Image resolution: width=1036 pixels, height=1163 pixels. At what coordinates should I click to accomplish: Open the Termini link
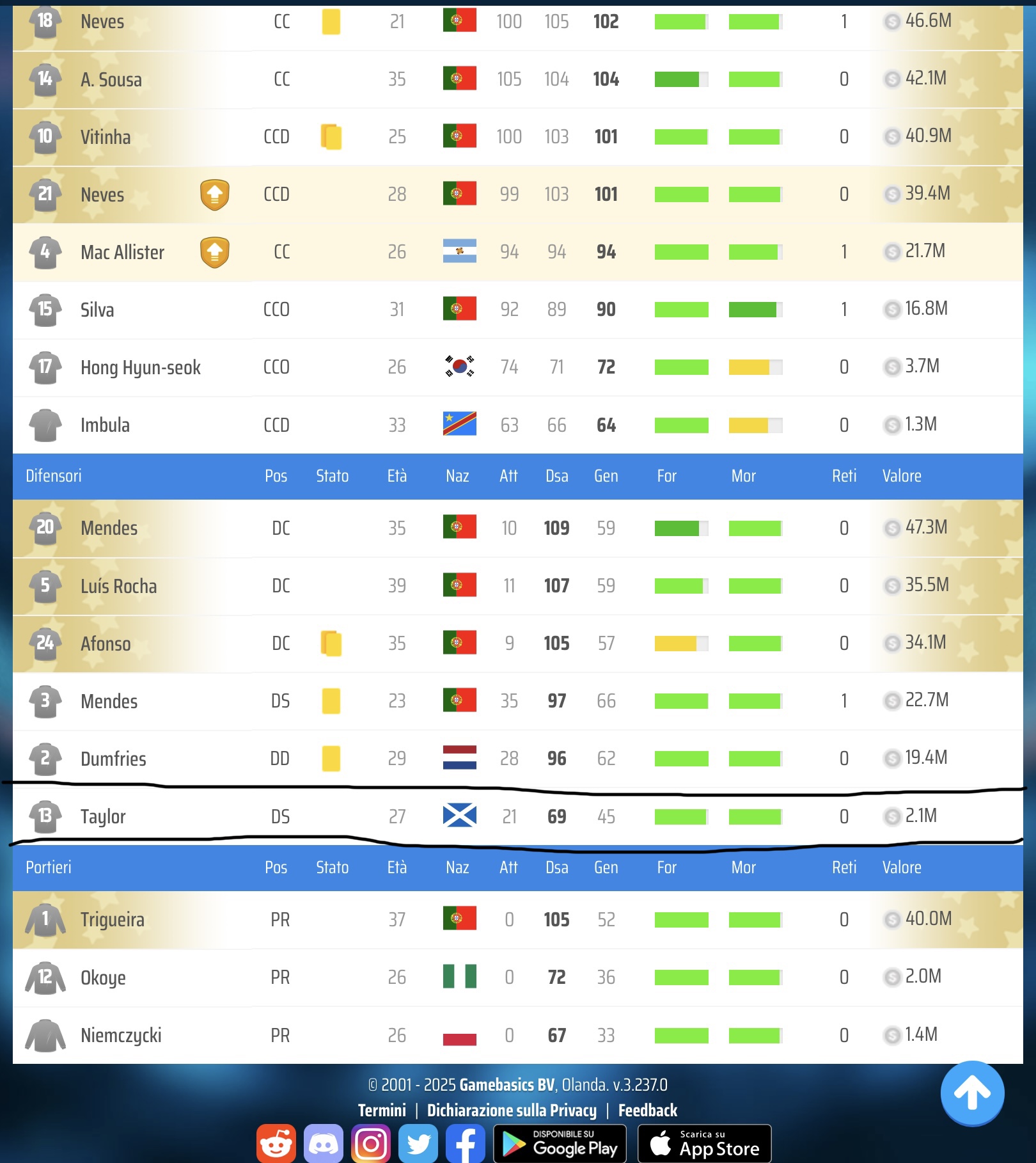(x=382, y=1111)
